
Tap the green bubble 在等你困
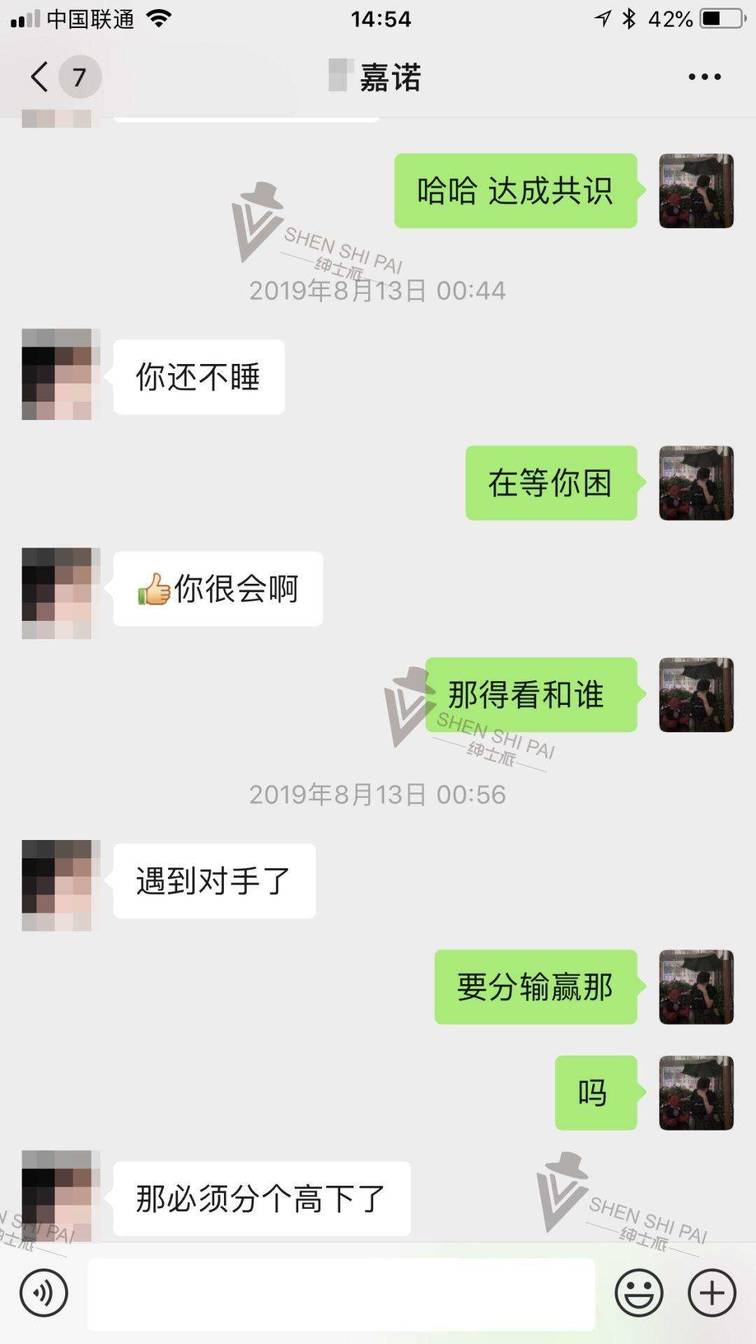(551, 484)
